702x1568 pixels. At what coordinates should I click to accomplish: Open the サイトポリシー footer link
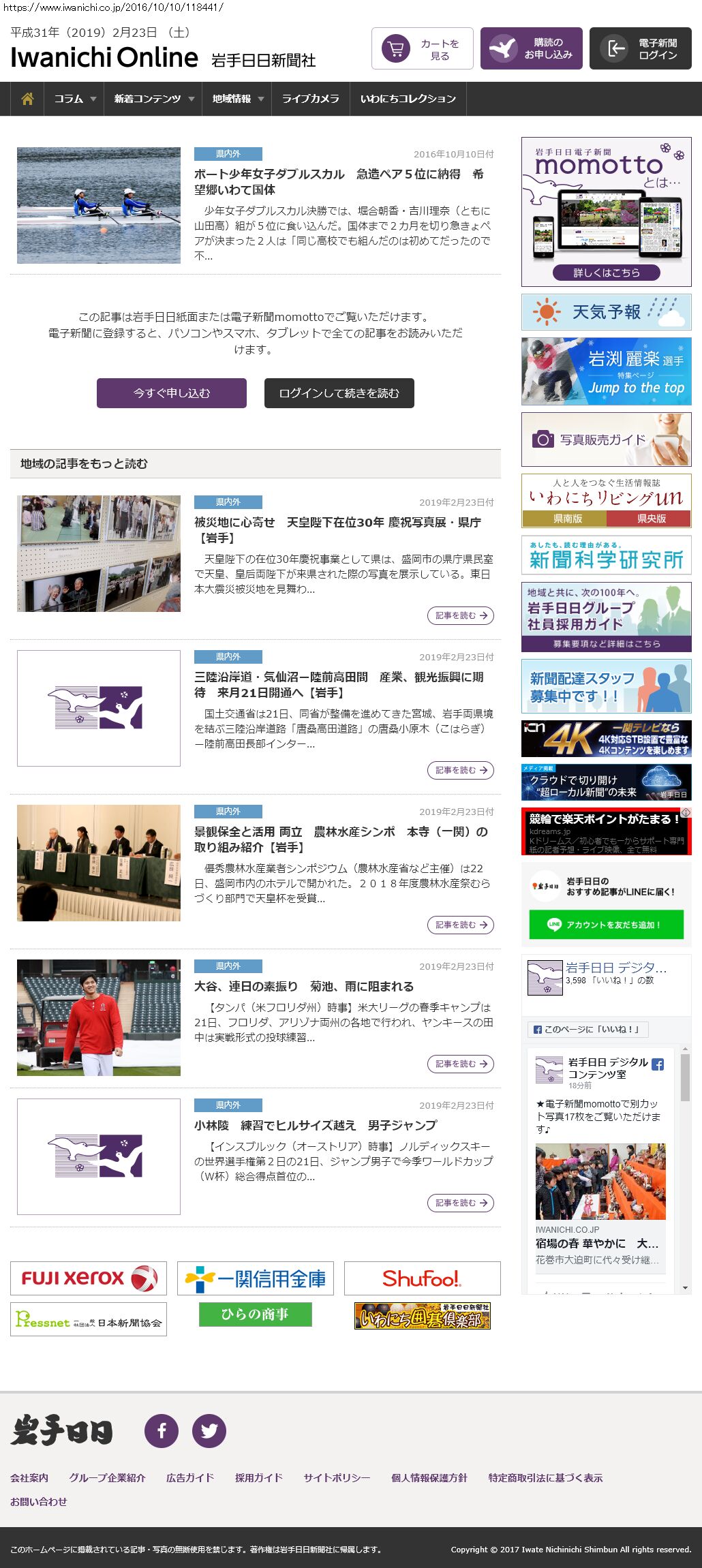[337, 1477]
